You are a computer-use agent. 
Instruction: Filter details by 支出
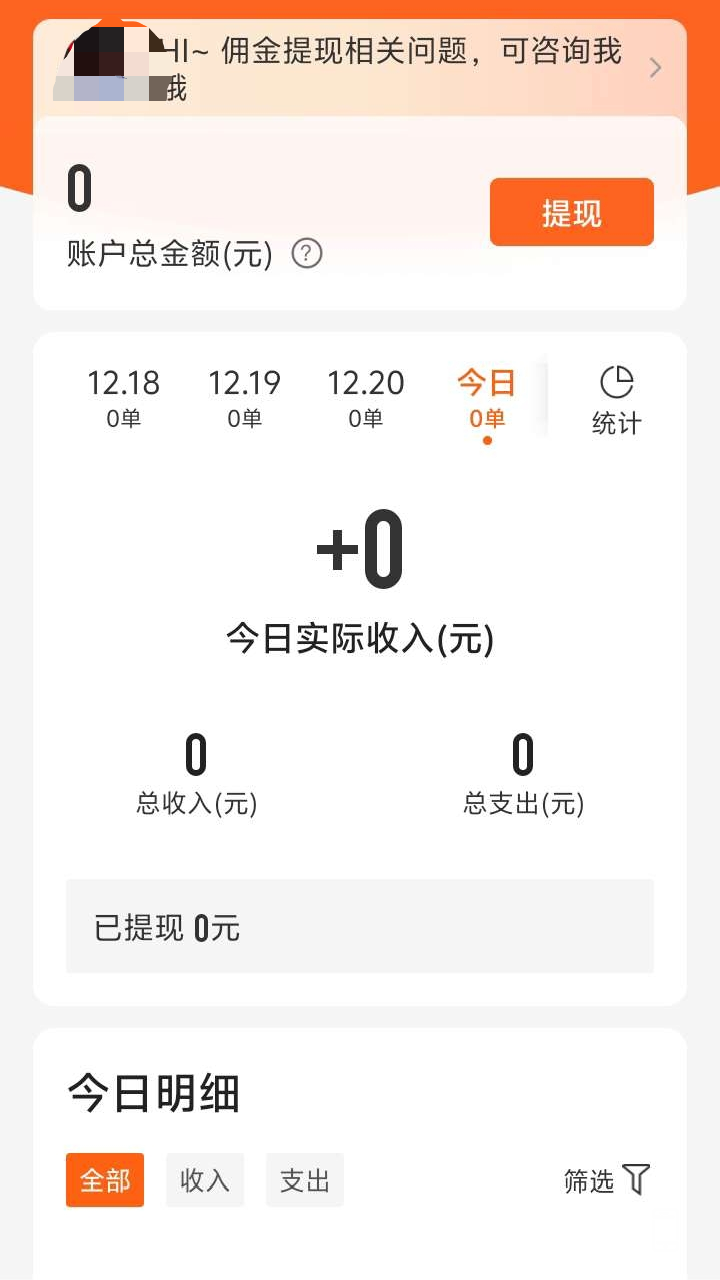point(305,1180)
